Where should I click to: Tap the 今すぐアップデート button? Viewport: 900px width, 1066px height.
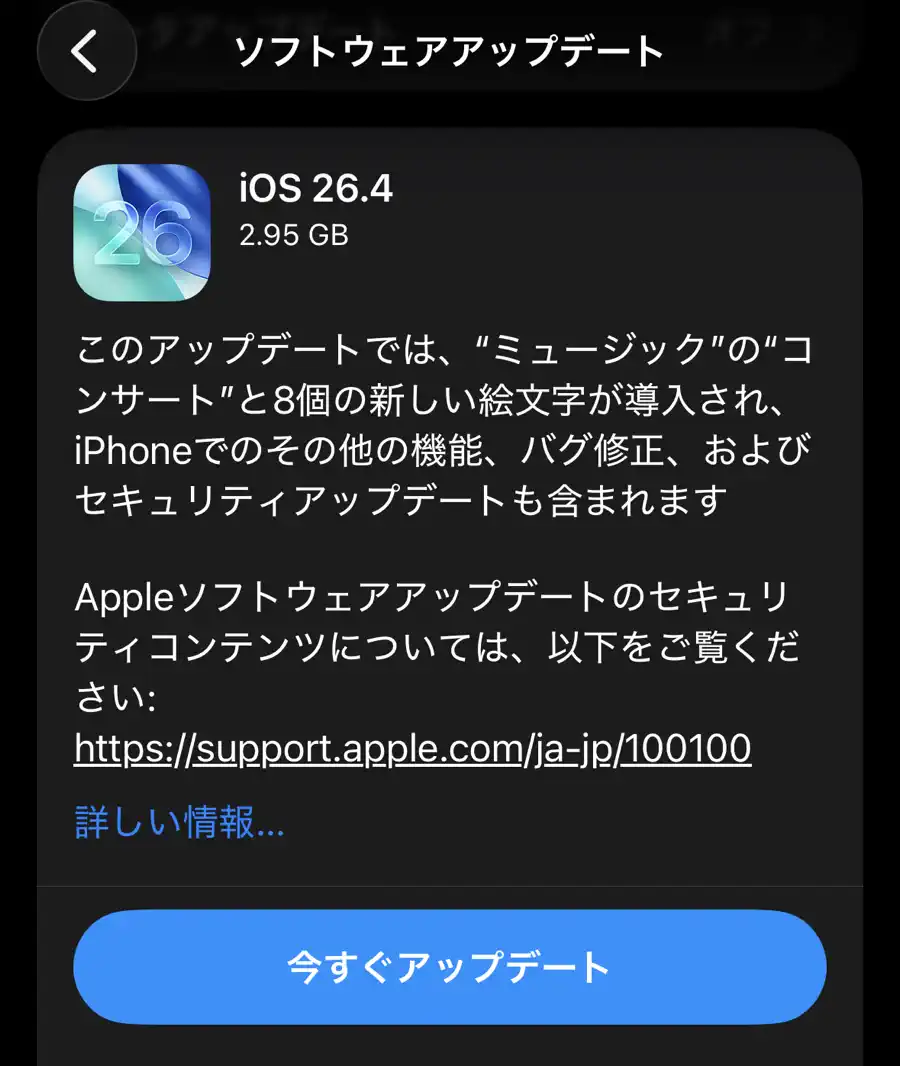[x=449, y=966]
